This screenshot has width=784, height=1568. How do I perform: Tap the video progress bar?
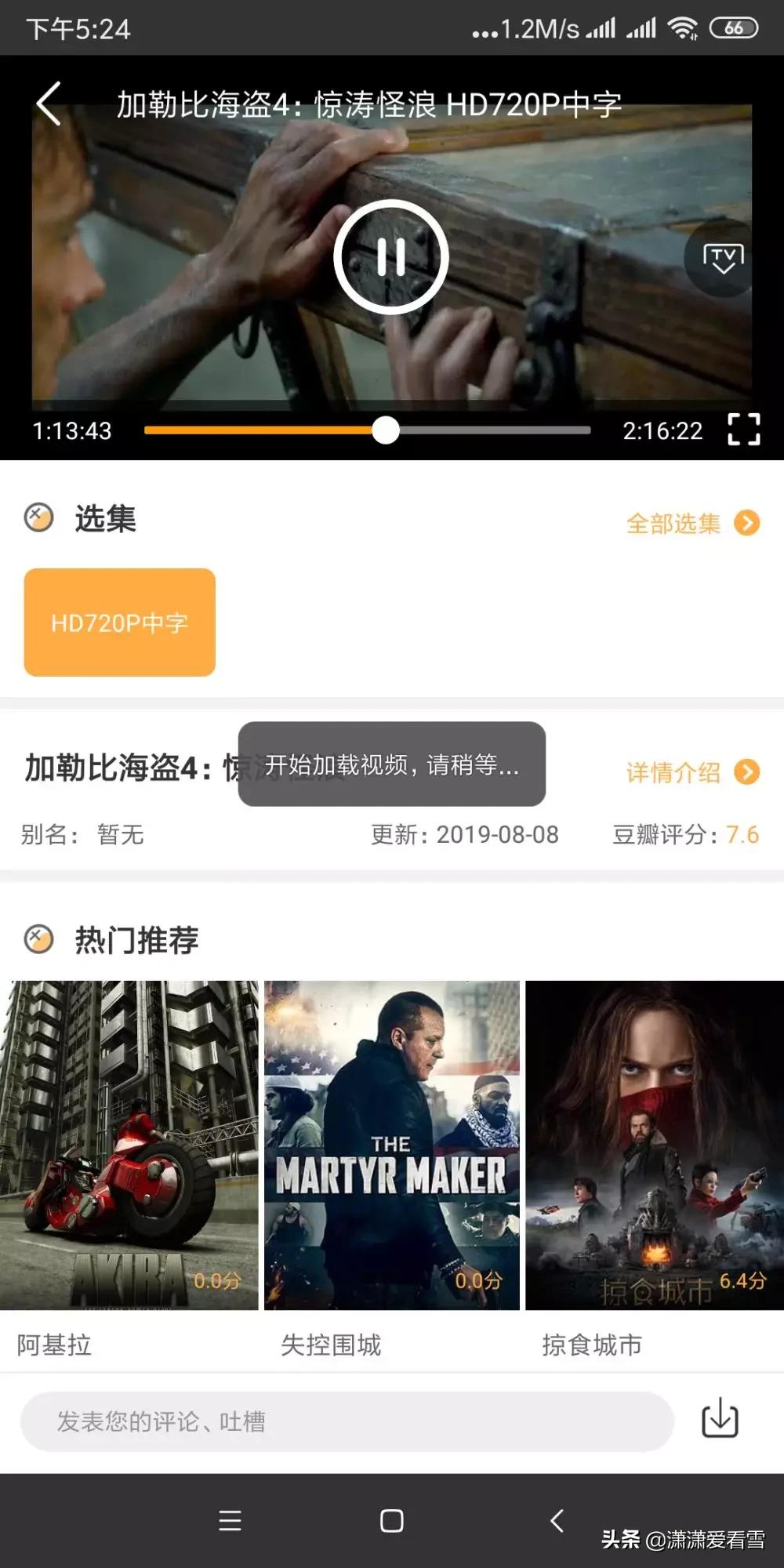pos(367,430)
